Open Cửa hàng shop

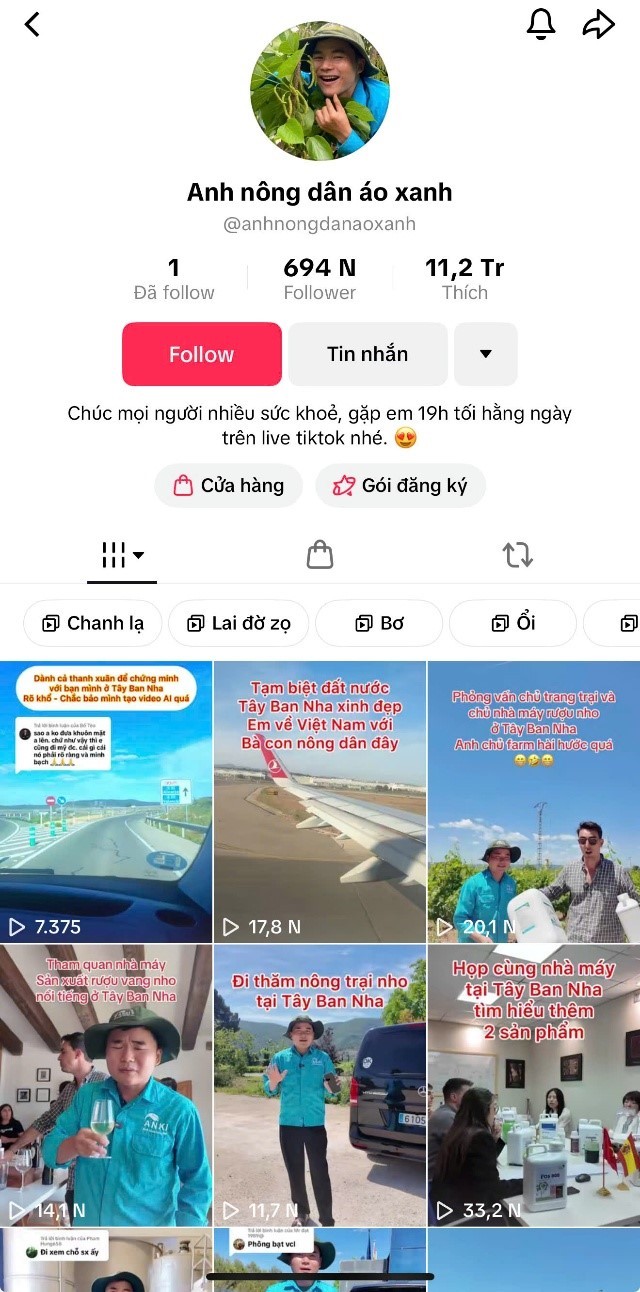pyautogui.click(x=228, y=486)
